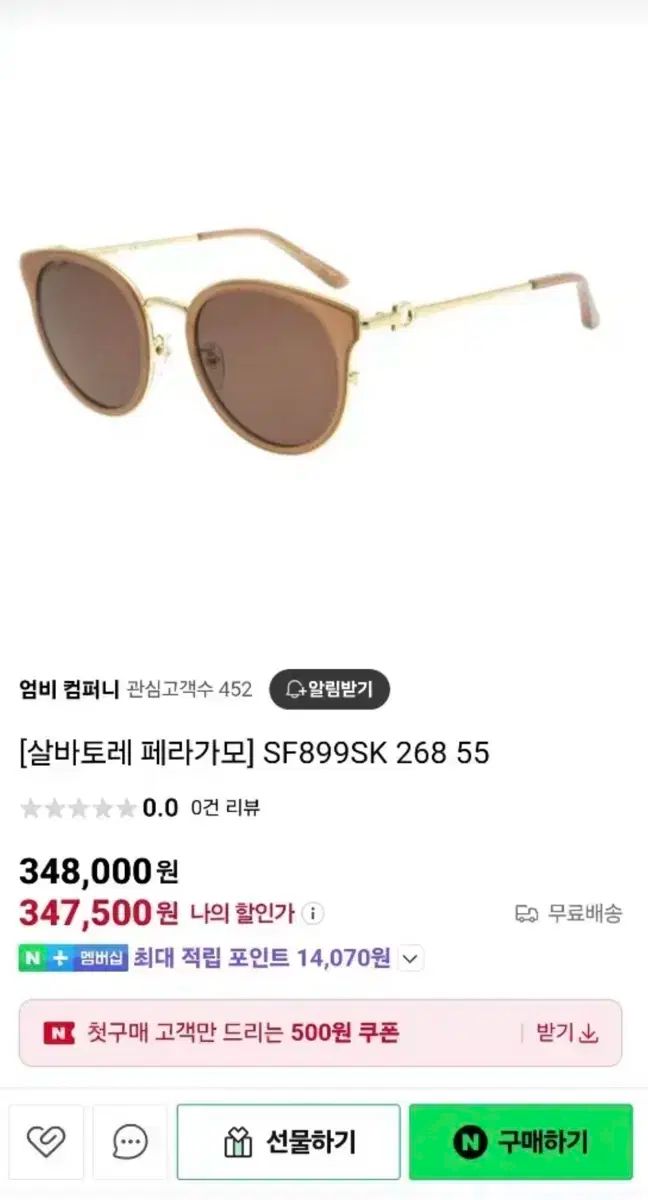Tap the 알림받기 notification button
Screen dimensions: 648x1200
(x=329, y=689)
